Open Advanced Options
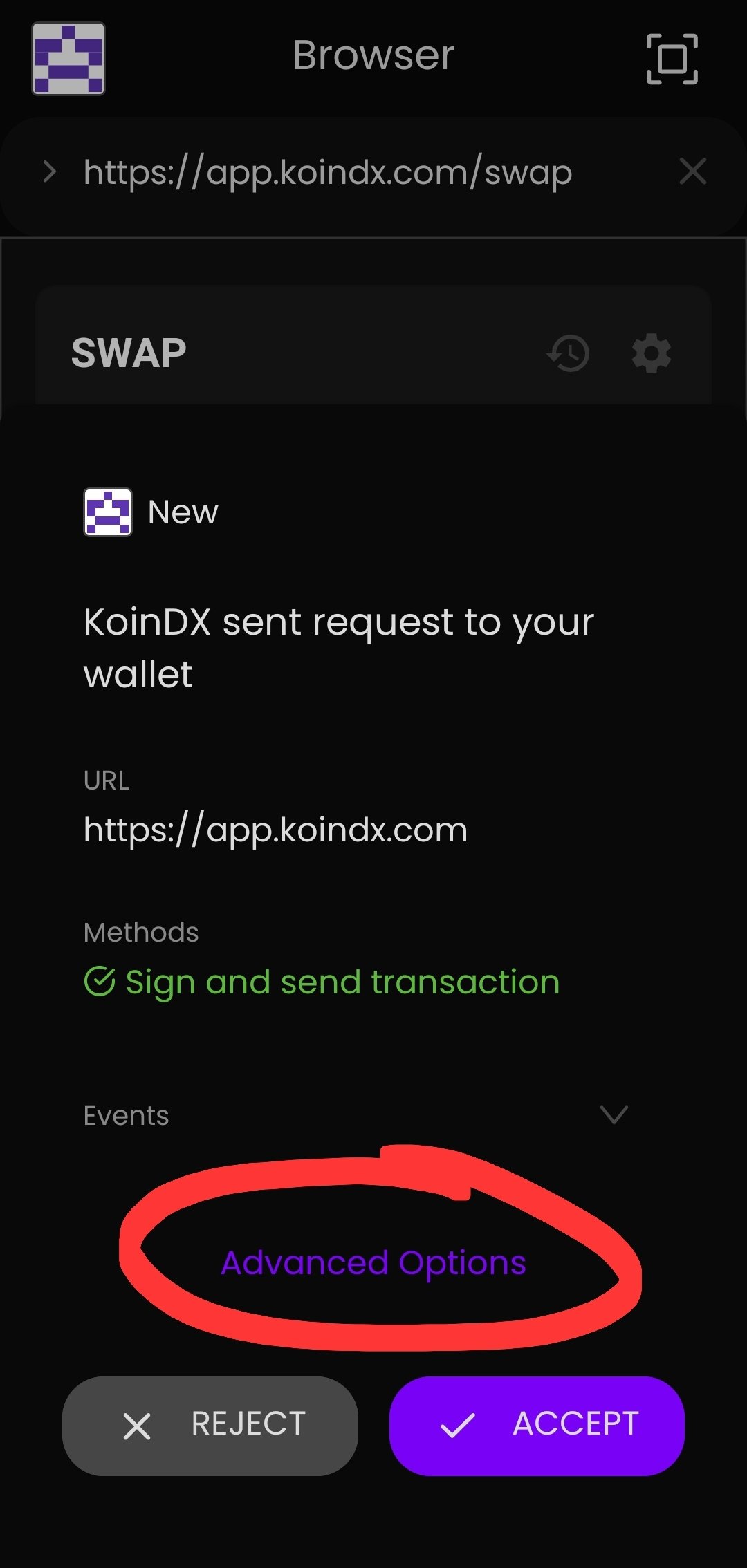This screenshot has height=1568, width=747. [373, 1263]
